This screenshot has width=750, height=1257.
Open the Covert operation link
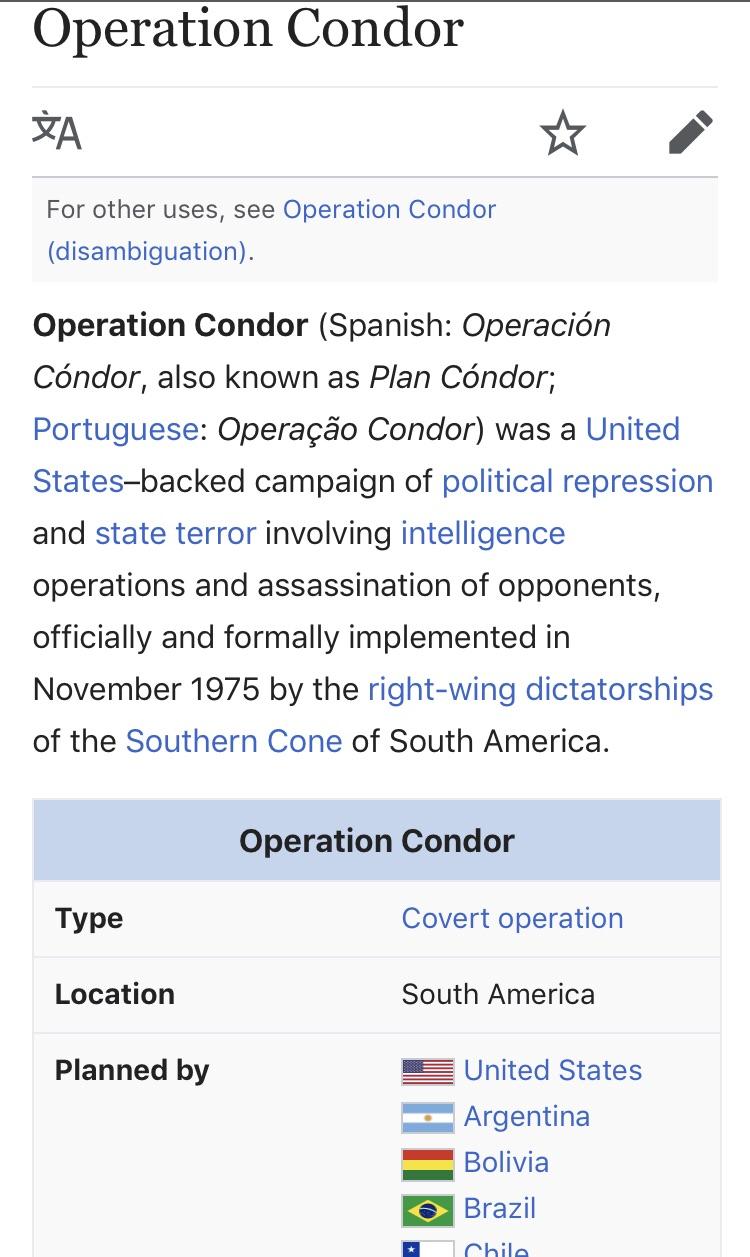(512, 918)
